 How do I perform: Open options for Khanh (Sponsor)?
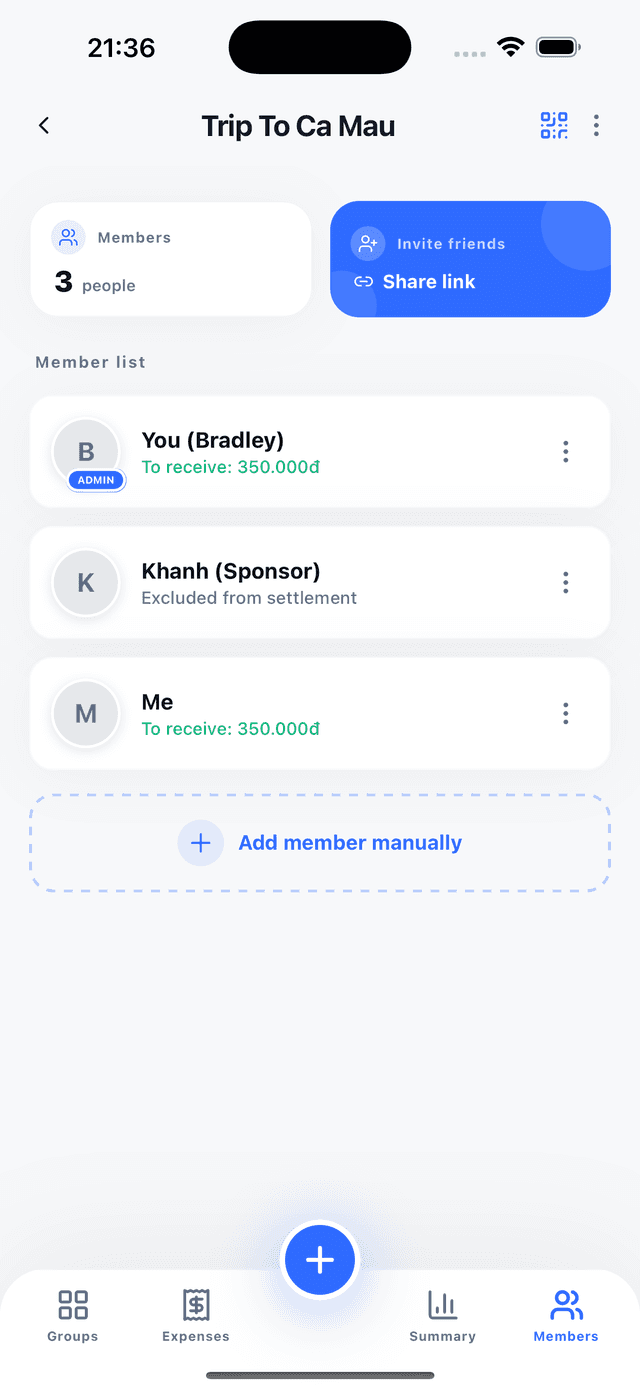tap(566, 583)
